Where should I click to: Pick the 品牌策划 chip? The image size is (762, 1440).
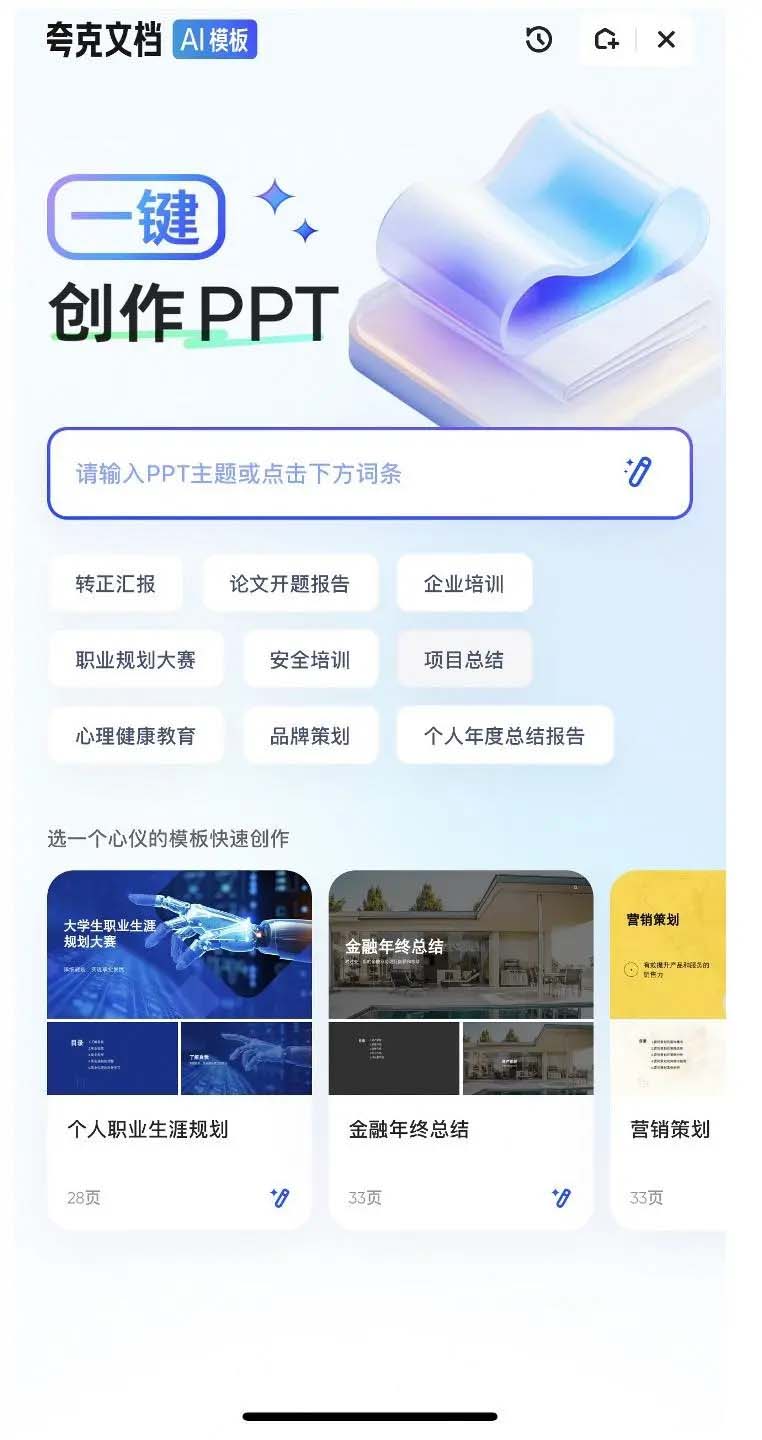point(310,736)
